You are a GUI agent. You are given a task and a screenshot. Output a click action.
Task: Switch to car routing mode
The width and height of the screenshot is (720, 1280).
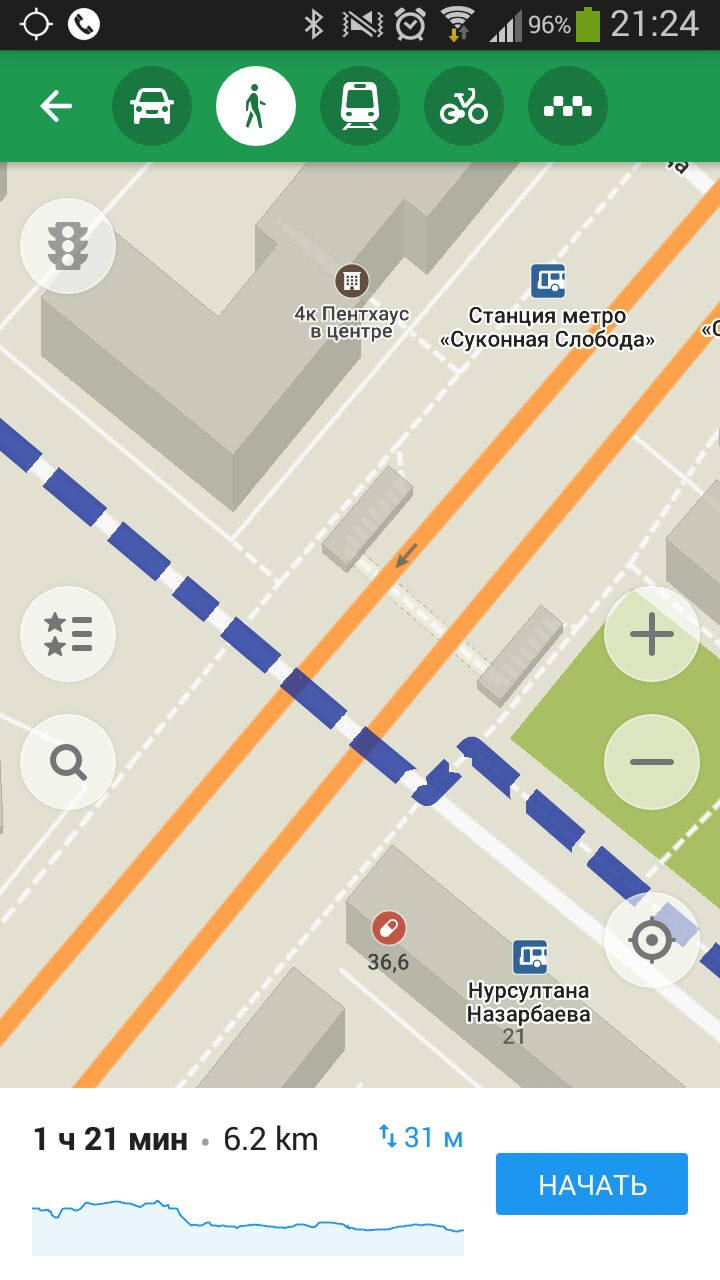point(152,106)
